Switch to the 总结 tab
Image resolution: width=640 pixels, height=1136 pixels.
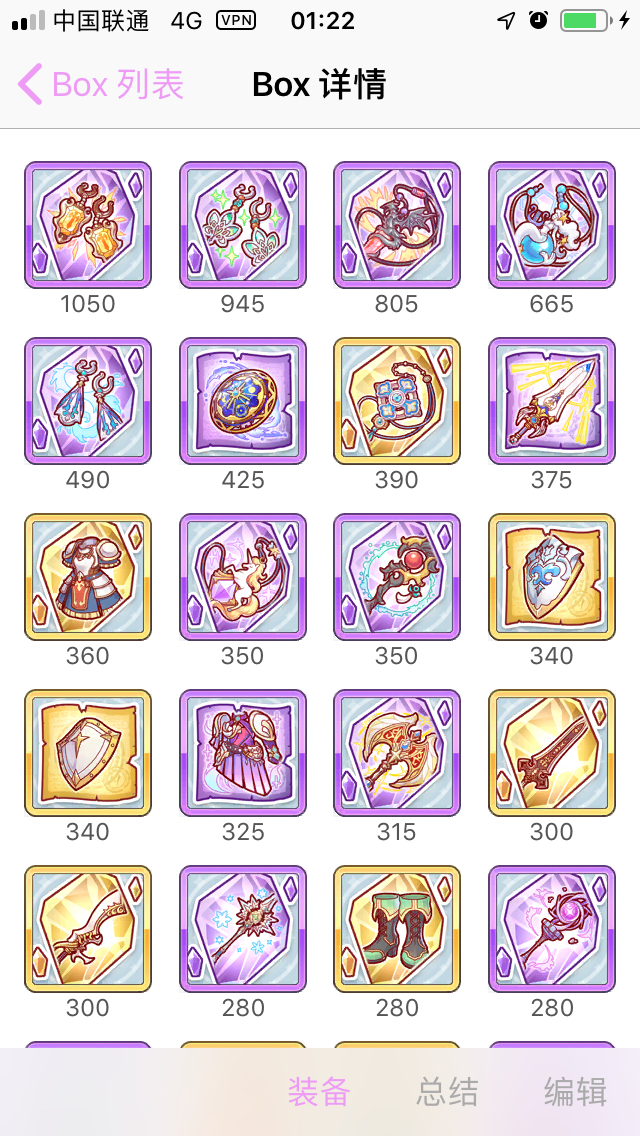click(x=447, y=1092)
